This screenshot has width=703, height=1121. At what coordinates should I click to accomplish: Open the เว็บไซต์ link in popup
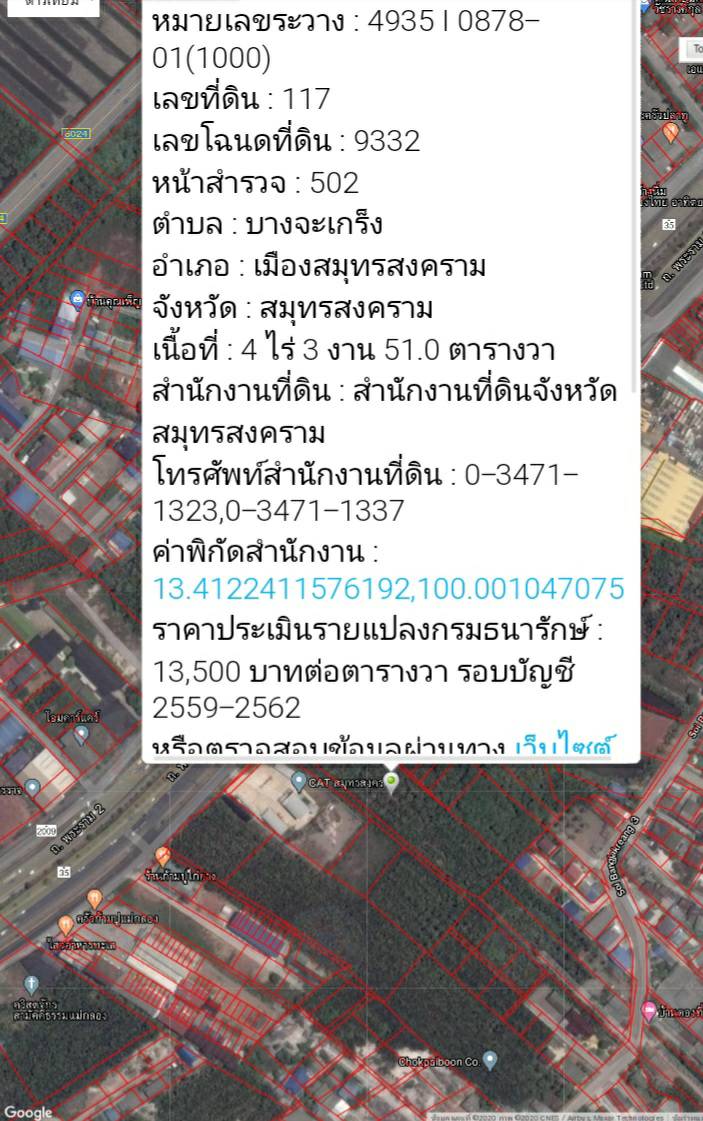click(x=563, y=748)
